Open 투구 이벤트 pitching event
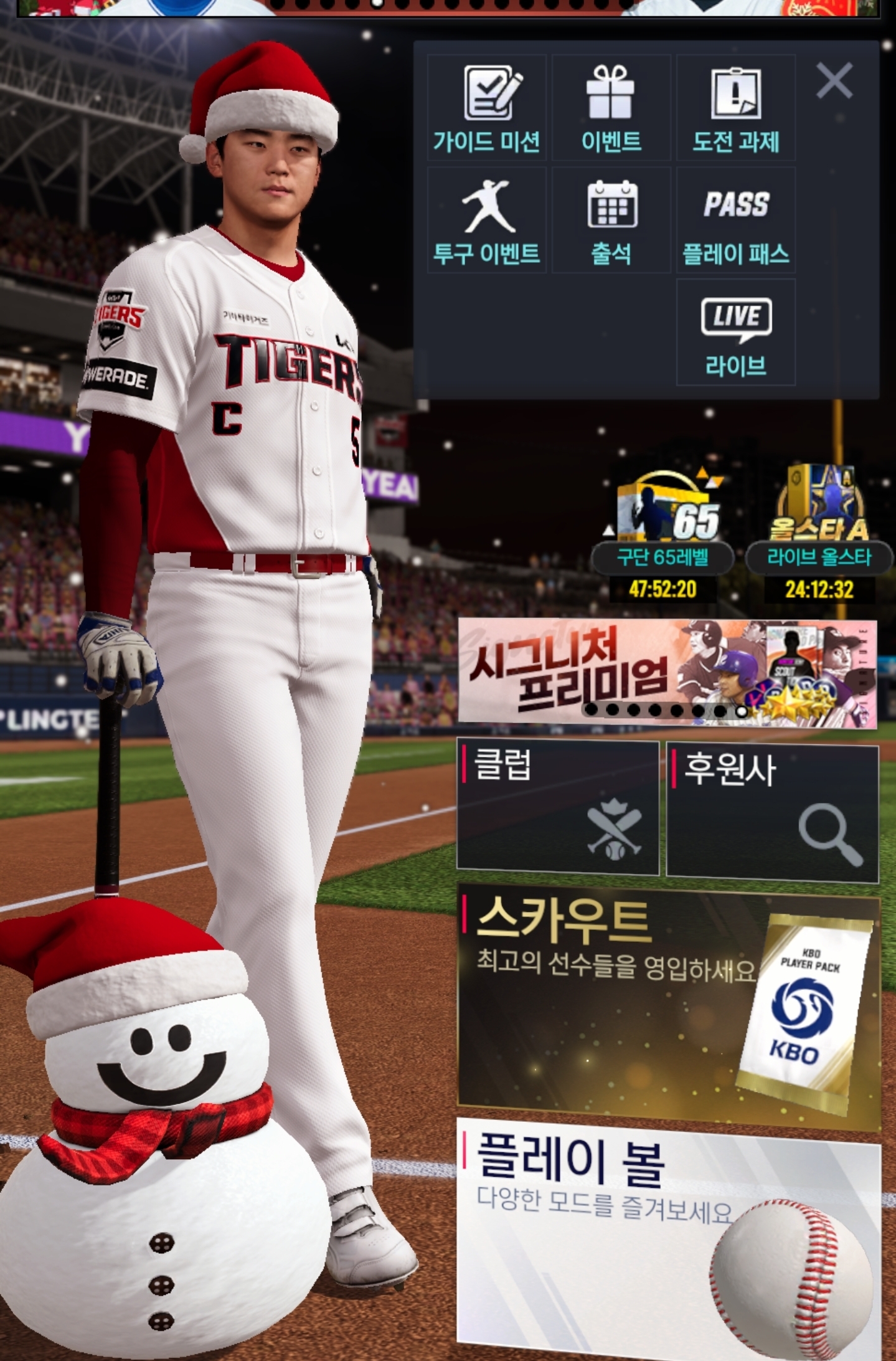Screen dimensions: 896x1361 pyautogui.click(x=486, y=220)
